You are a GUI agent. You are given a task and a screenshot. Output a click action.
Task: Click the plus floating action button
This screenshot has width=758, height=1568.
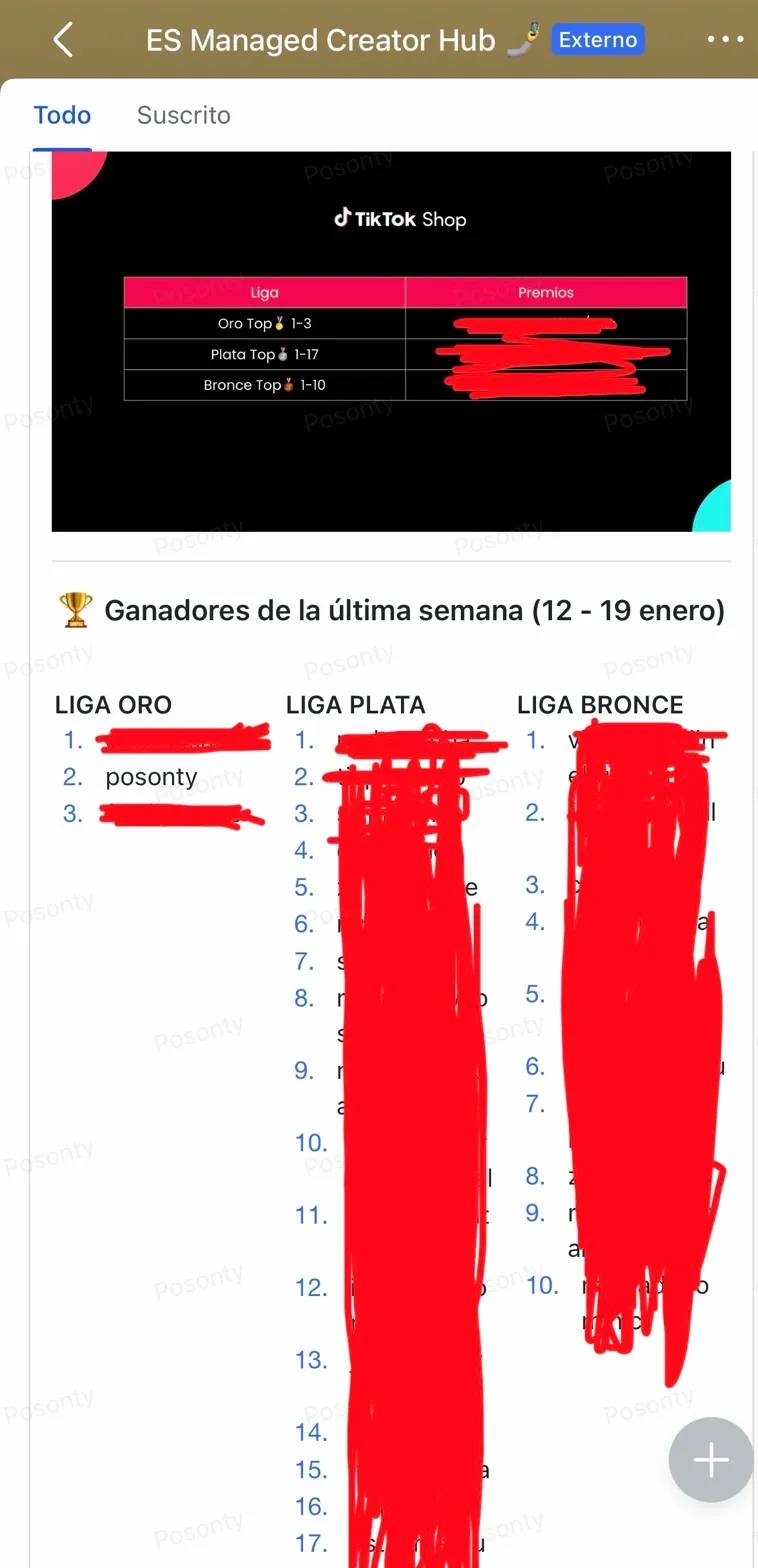point(710,1459)
